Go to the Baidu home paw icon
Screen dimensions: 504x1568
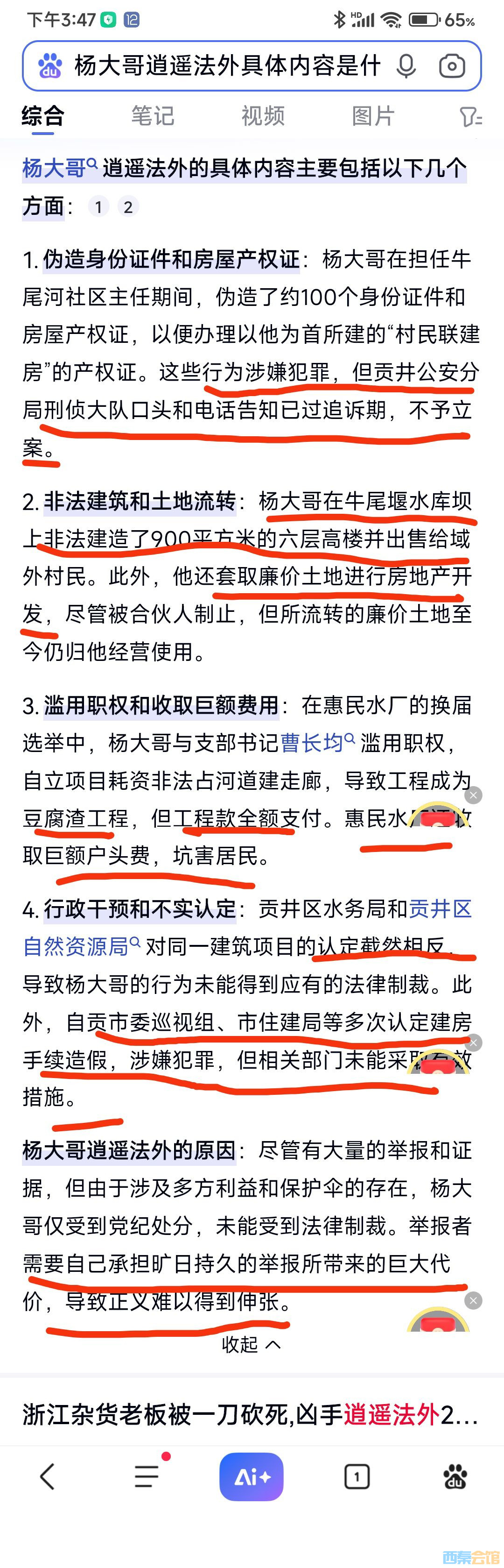(x=455, y=1477)
